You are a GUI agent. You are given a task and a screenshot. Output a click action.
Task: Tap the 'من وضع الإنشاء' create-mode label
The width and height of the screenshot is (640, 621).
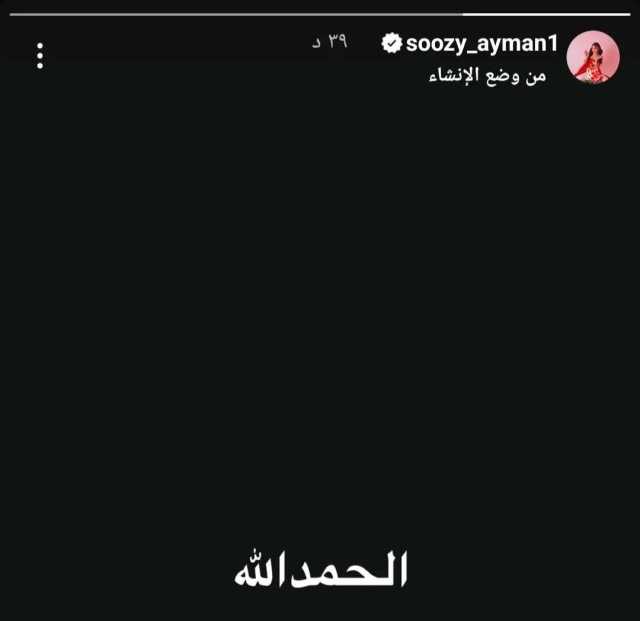click(488, 76)
